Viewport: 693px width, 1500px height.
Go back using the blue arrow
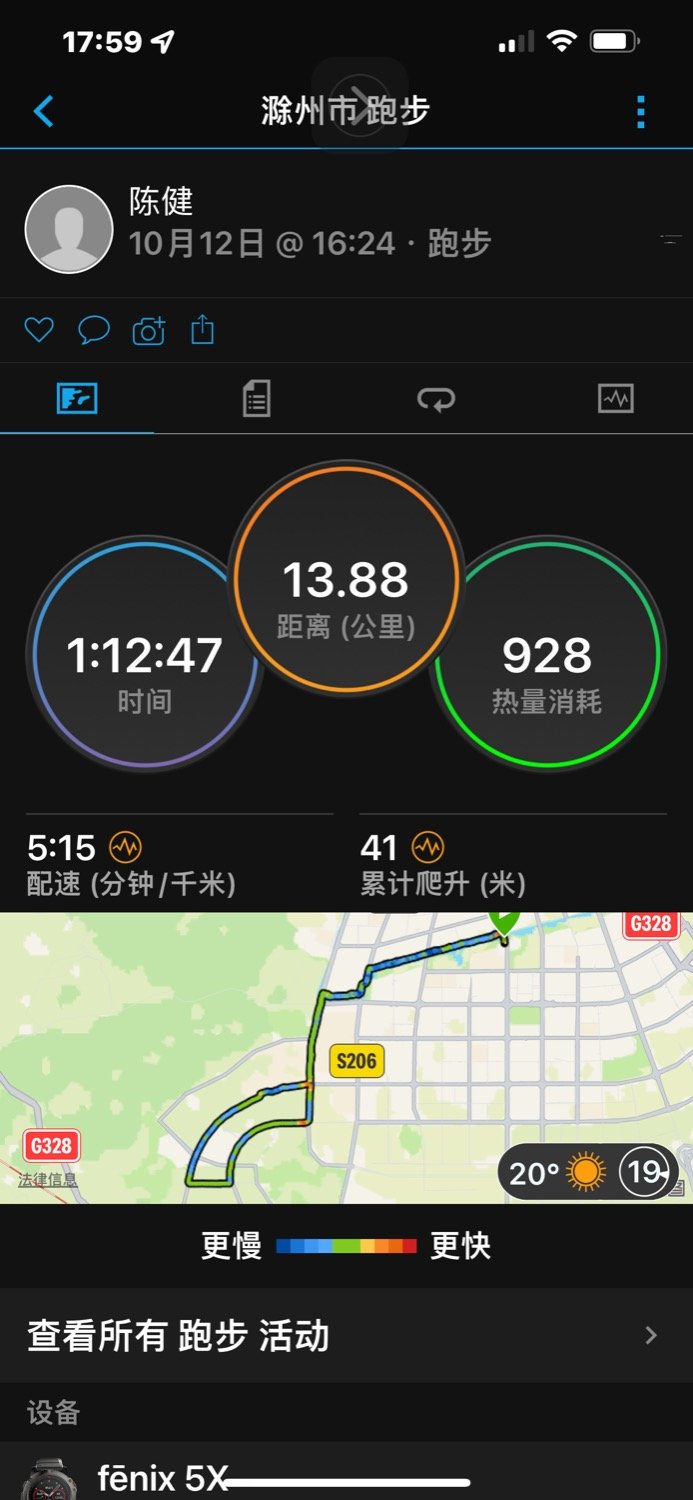point(43,110)
